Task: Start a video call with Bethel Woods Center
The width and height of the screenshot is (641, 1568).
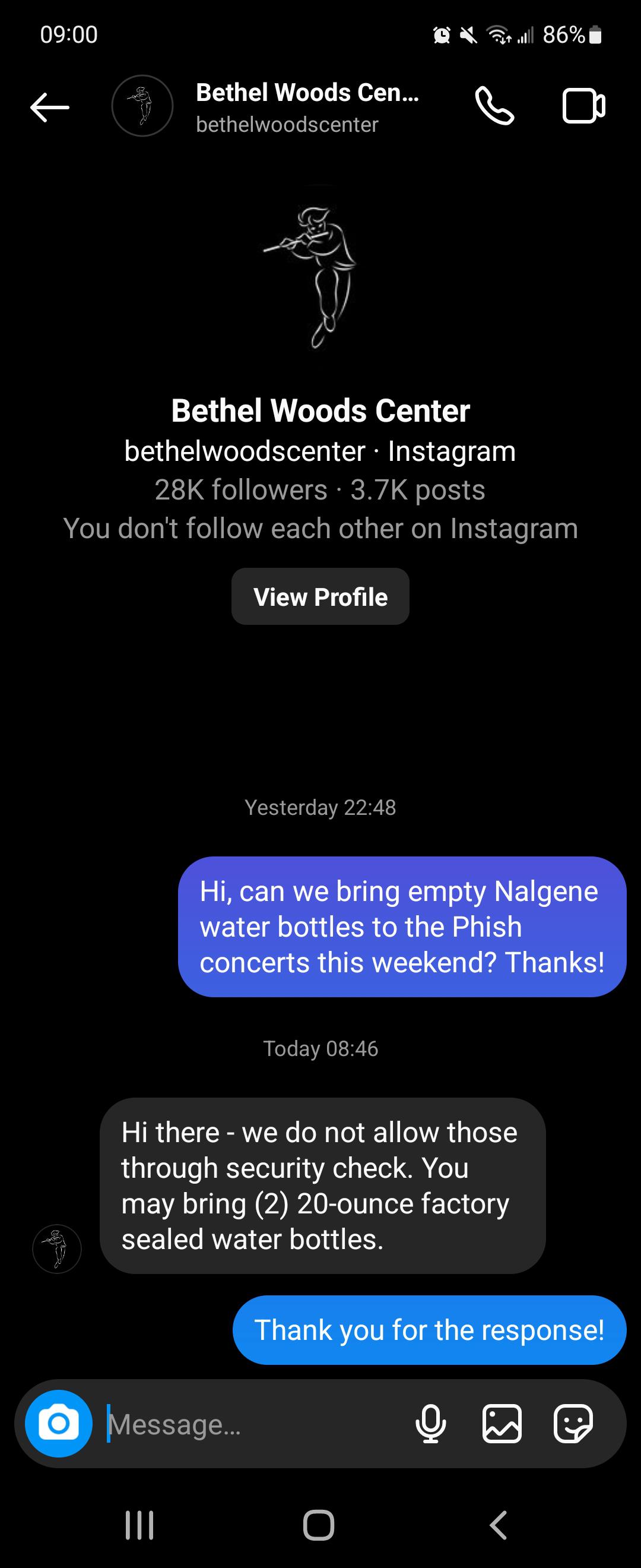Action: pos(585,107)
